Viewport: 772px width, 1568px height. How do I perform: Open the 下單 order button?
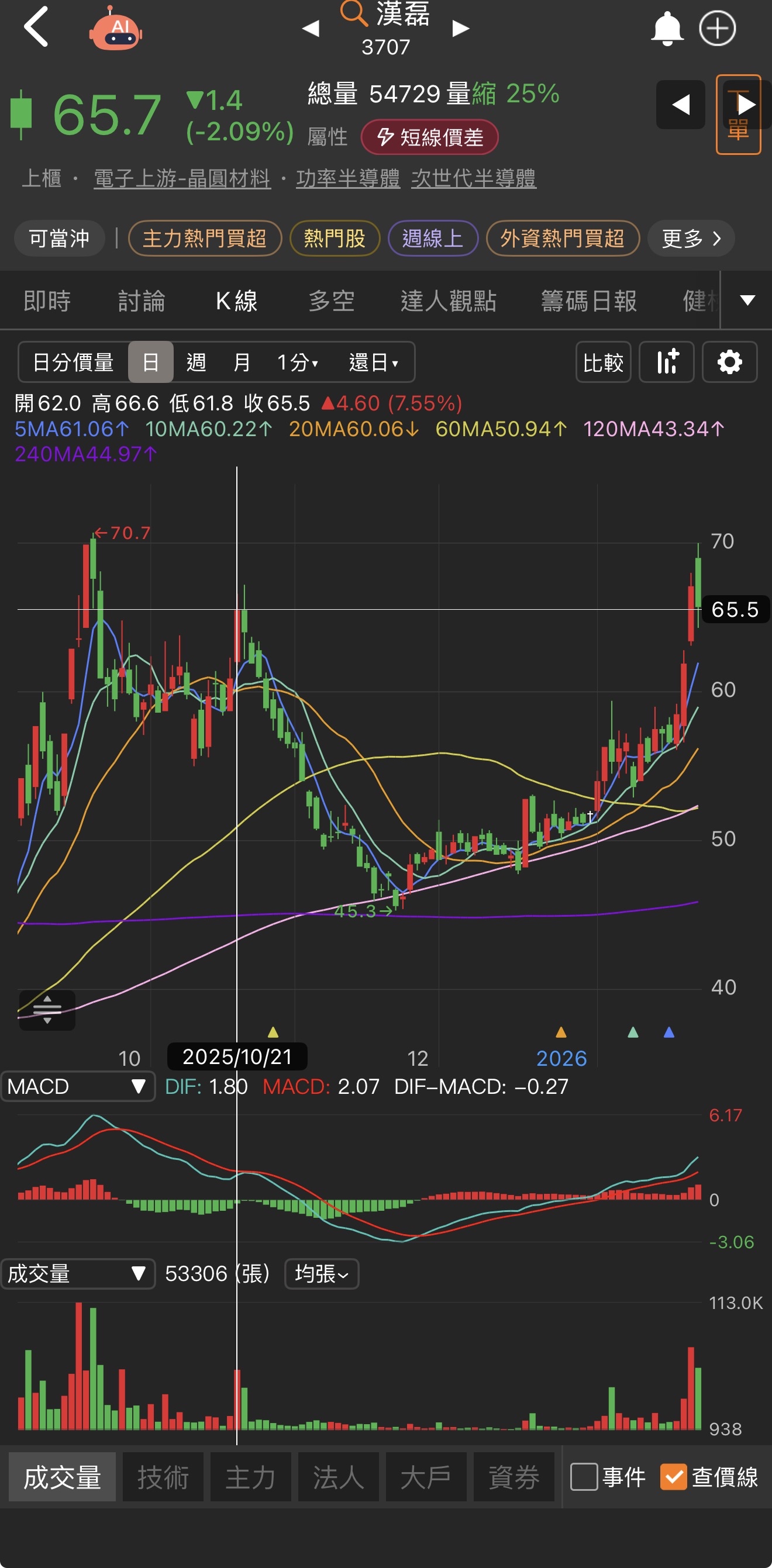(x=738, y=115)
